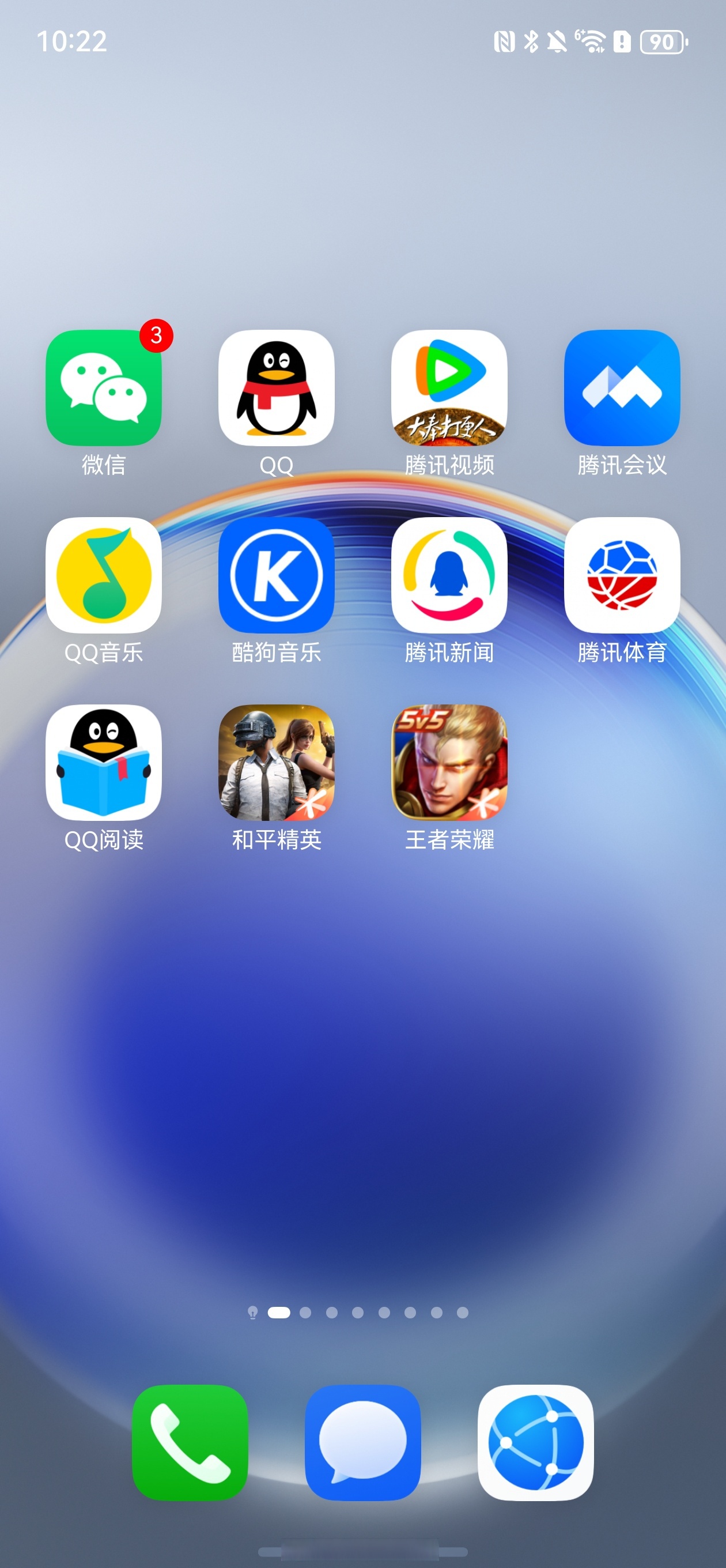Start the game 和平精英
This screenshot has width=726, height=1568.
(x=276, y=763)
